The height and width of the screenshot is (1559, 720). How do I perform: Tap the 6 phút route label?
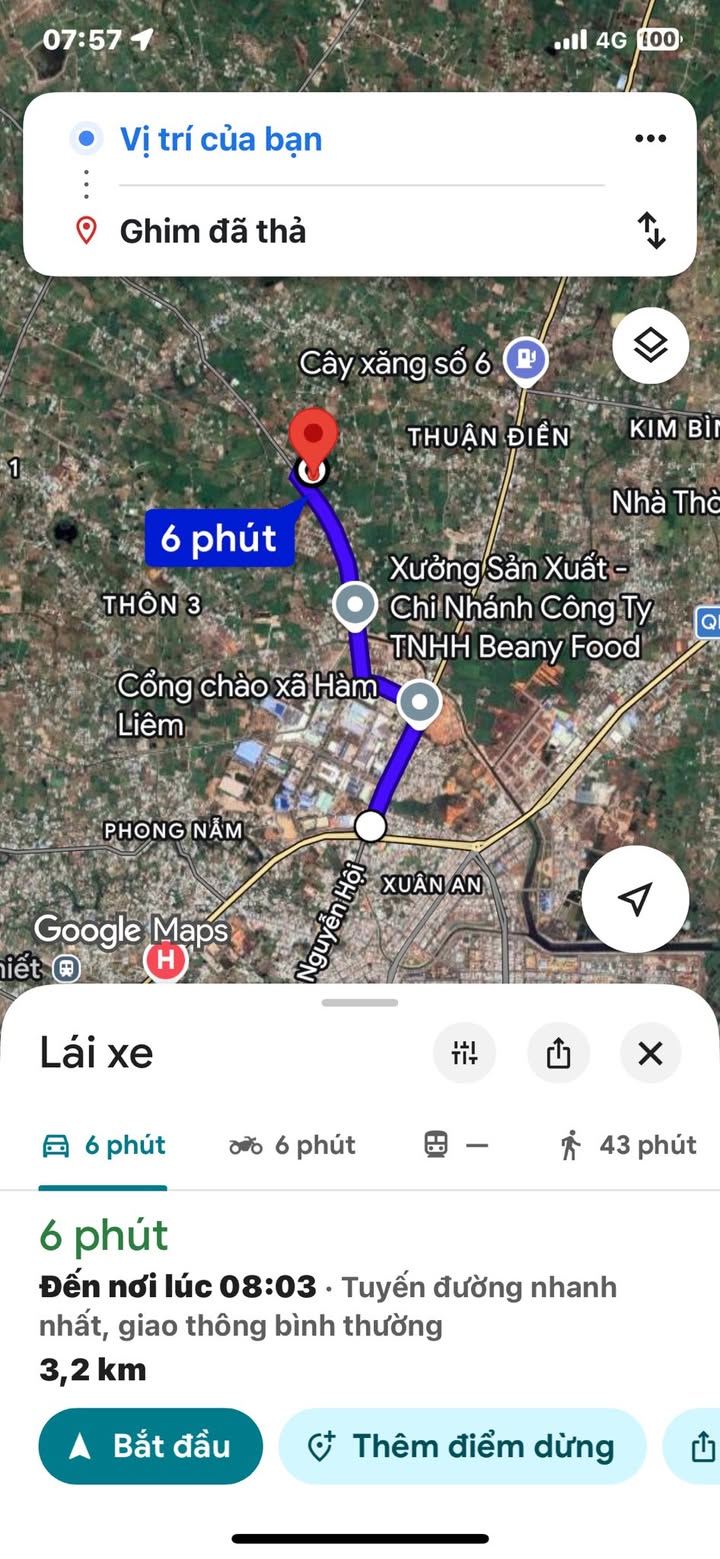[x=219, y=538]
